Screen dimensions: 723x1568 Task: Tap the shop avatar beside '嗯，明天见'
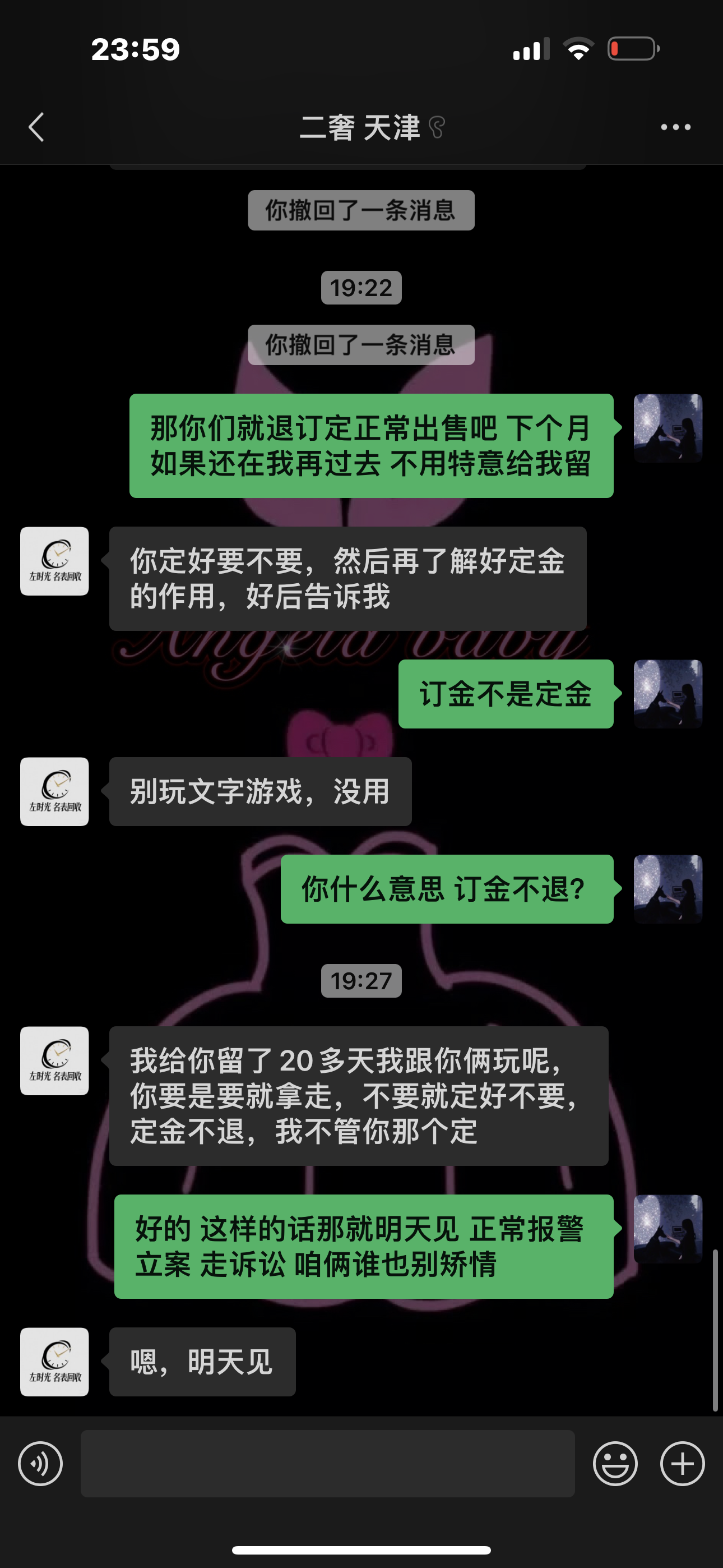click(x=55, y=1362)
